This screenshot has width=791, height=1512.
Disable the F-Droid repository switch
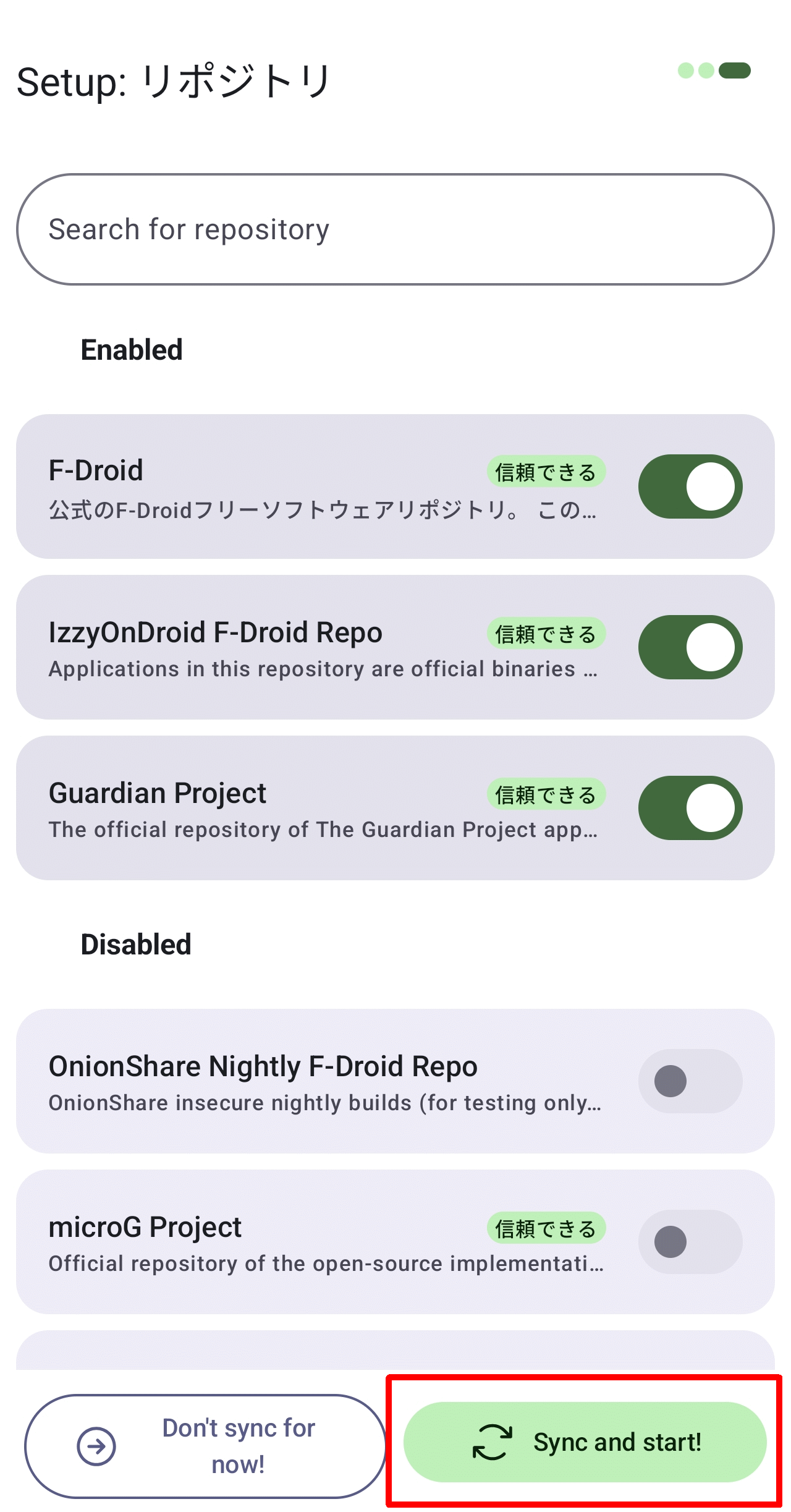[x=690, y=486]
